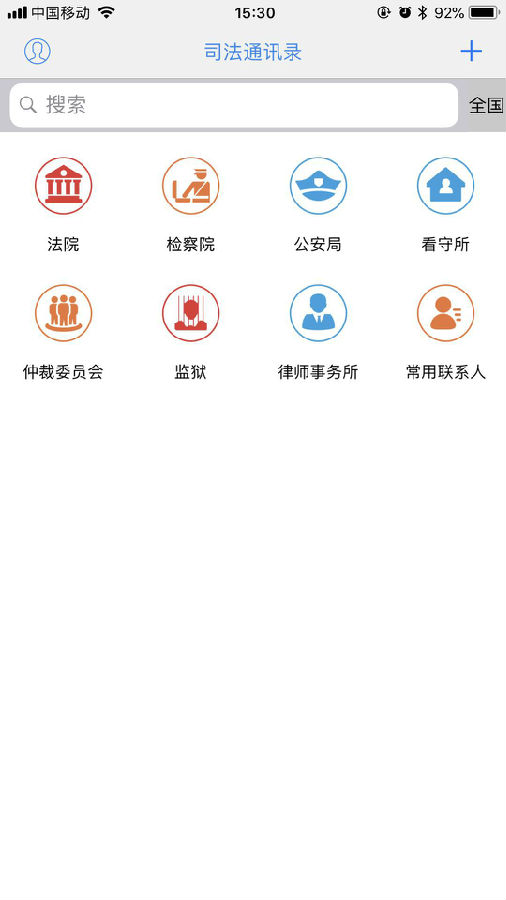Go to 常用联系人
Image resolution: width=506 pixels, height=900 pixels.
coord(445,333)
